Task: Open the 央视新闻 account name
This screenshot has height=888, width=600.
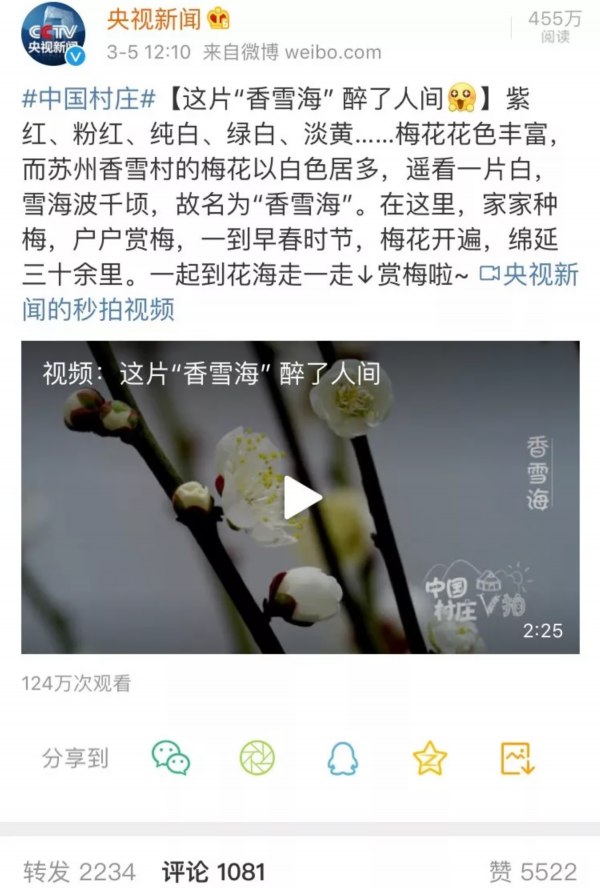Action: [154, 20]
